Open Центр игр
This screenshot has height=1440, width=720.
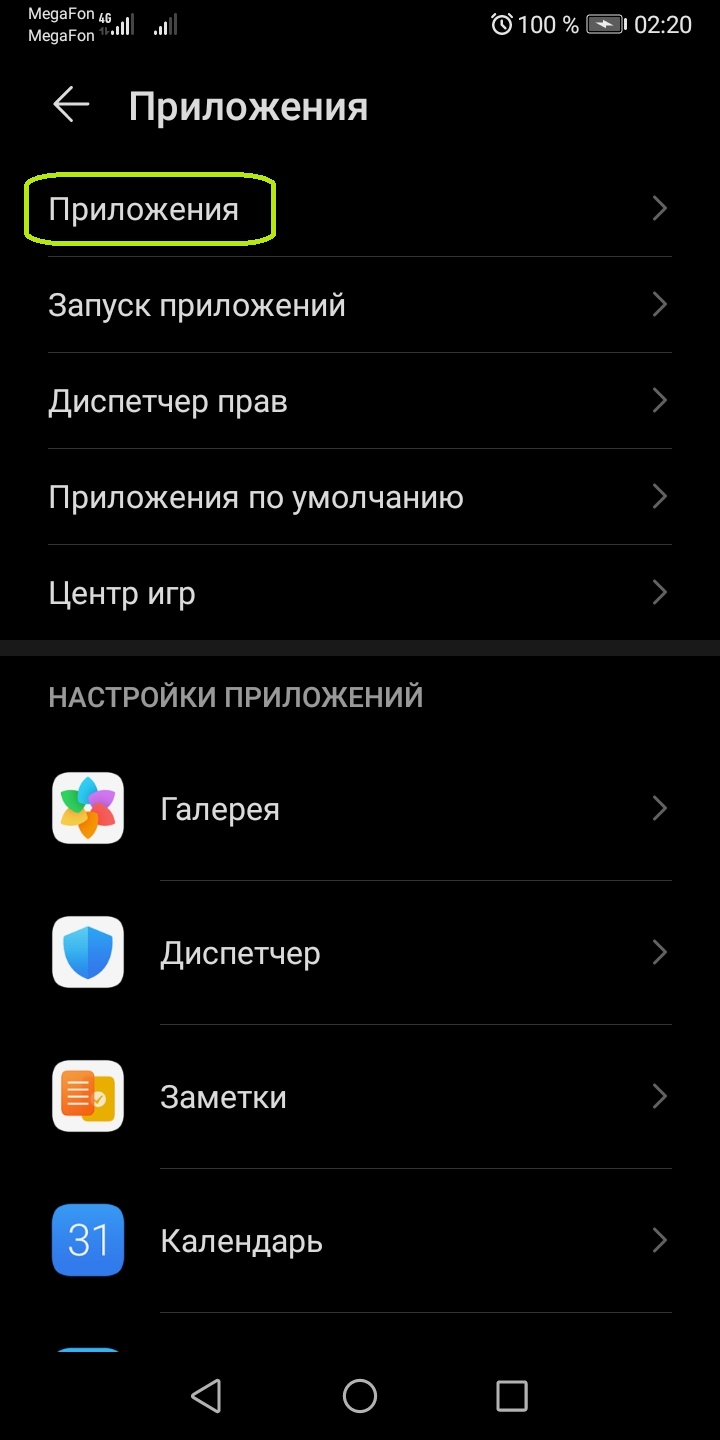(x=360, y=593)
